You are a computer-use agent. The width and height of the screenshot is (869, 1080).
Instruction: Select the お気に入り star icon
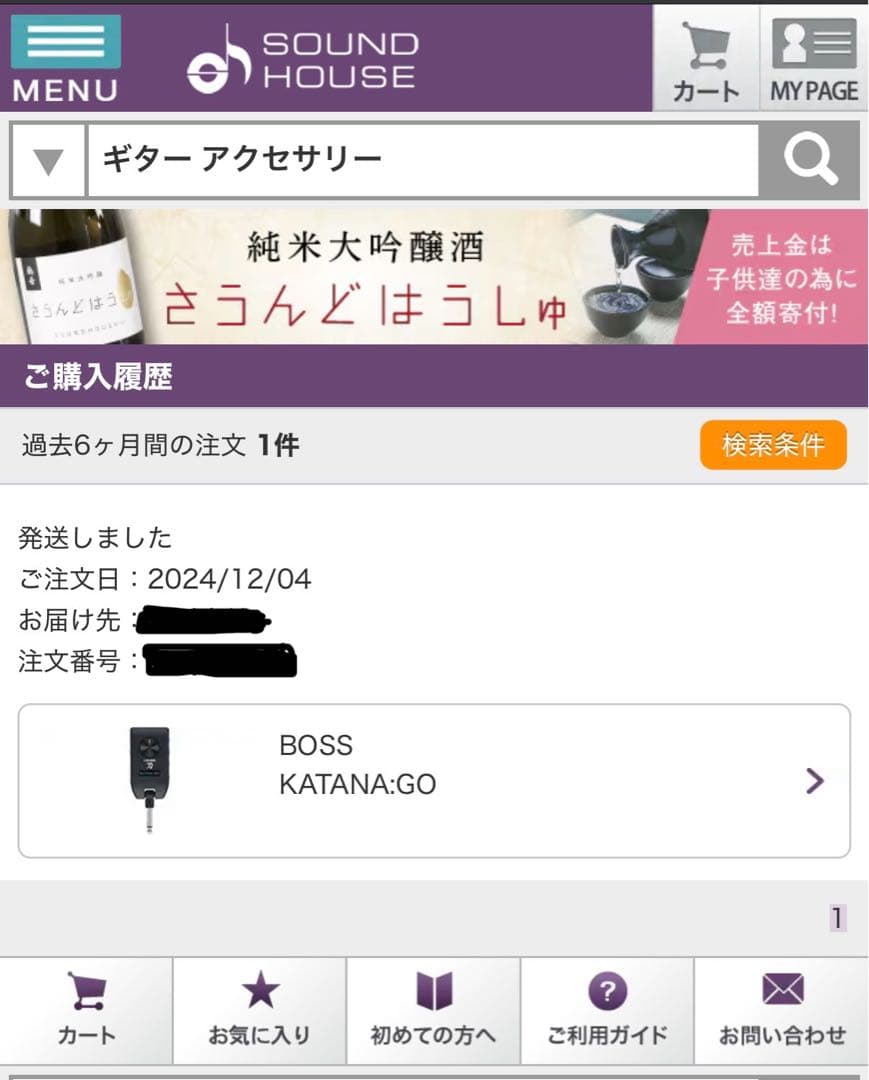coord(260,1010)
